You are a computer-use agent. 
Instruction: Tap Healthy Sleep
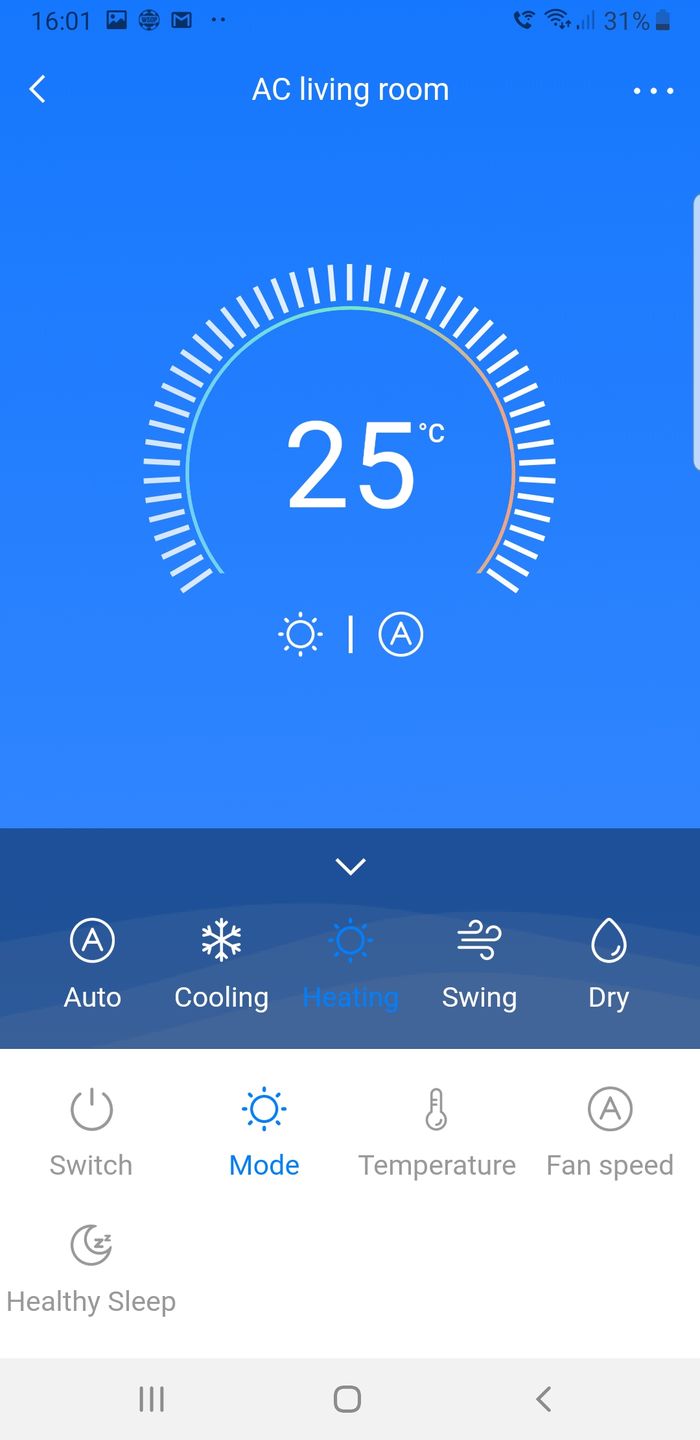(x=91, y=1267)
